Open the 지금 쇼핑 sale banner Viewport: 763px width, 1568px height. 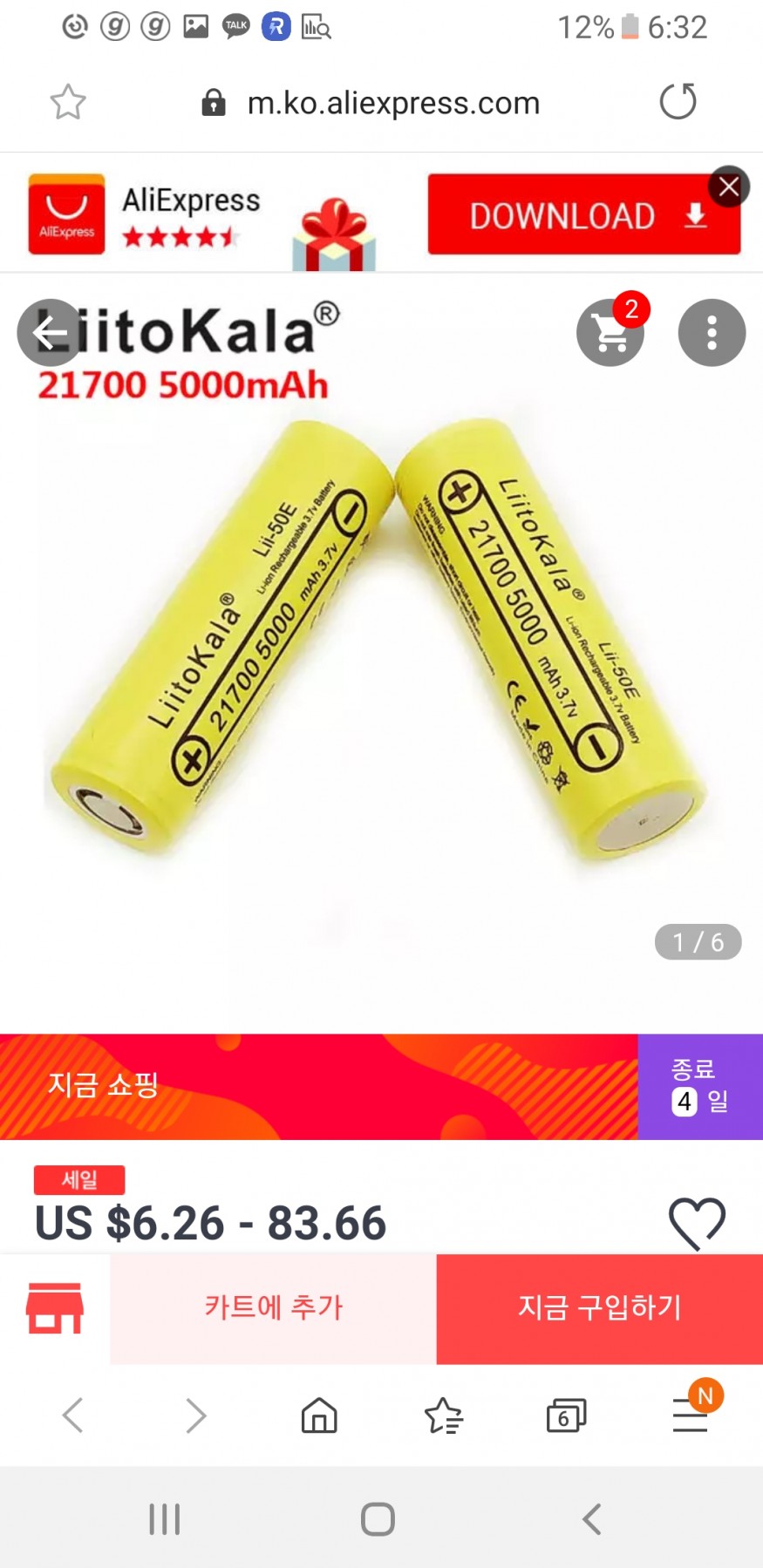coord(318,1086)
